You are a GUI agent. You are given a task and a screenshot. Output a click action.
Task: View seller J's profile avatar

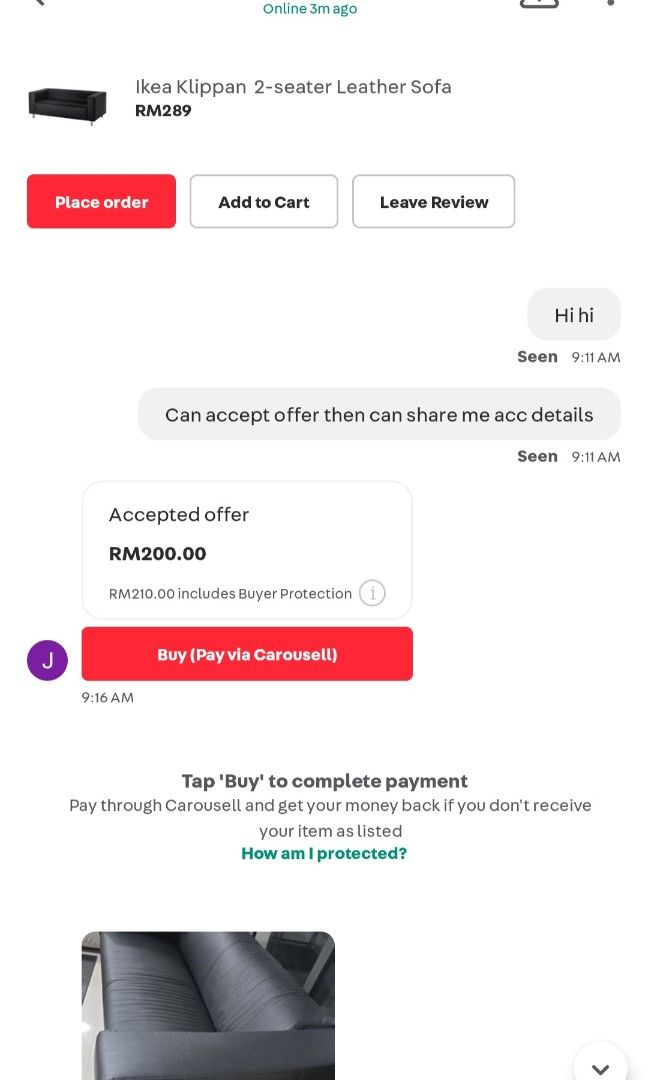coord(48,661)
